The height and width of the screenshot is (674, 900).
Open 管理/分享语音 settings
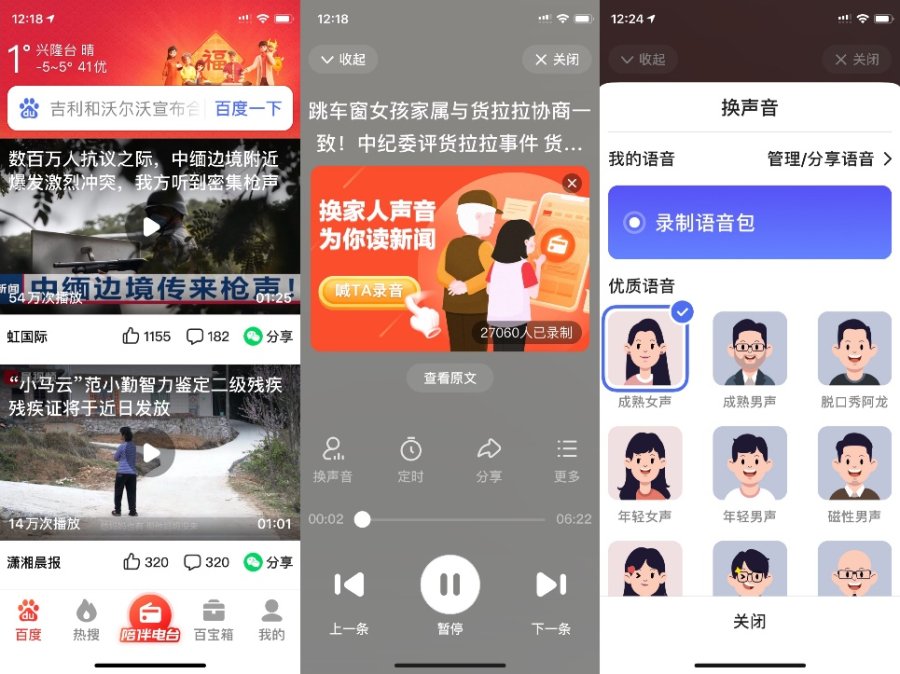click(829, 159)
